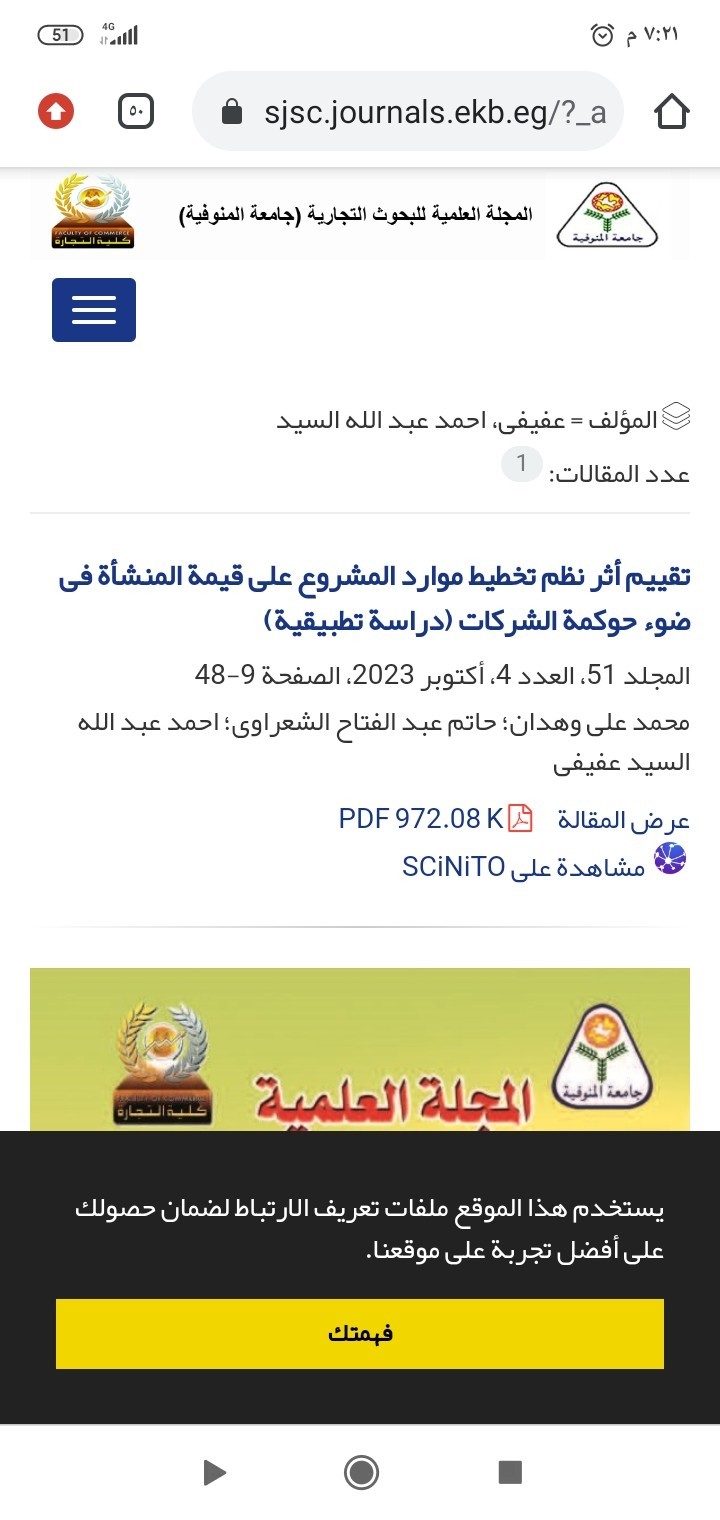Open recent apps with the square button
720x1520 pixels.
pyautogui.click(x=510, y=1472)
